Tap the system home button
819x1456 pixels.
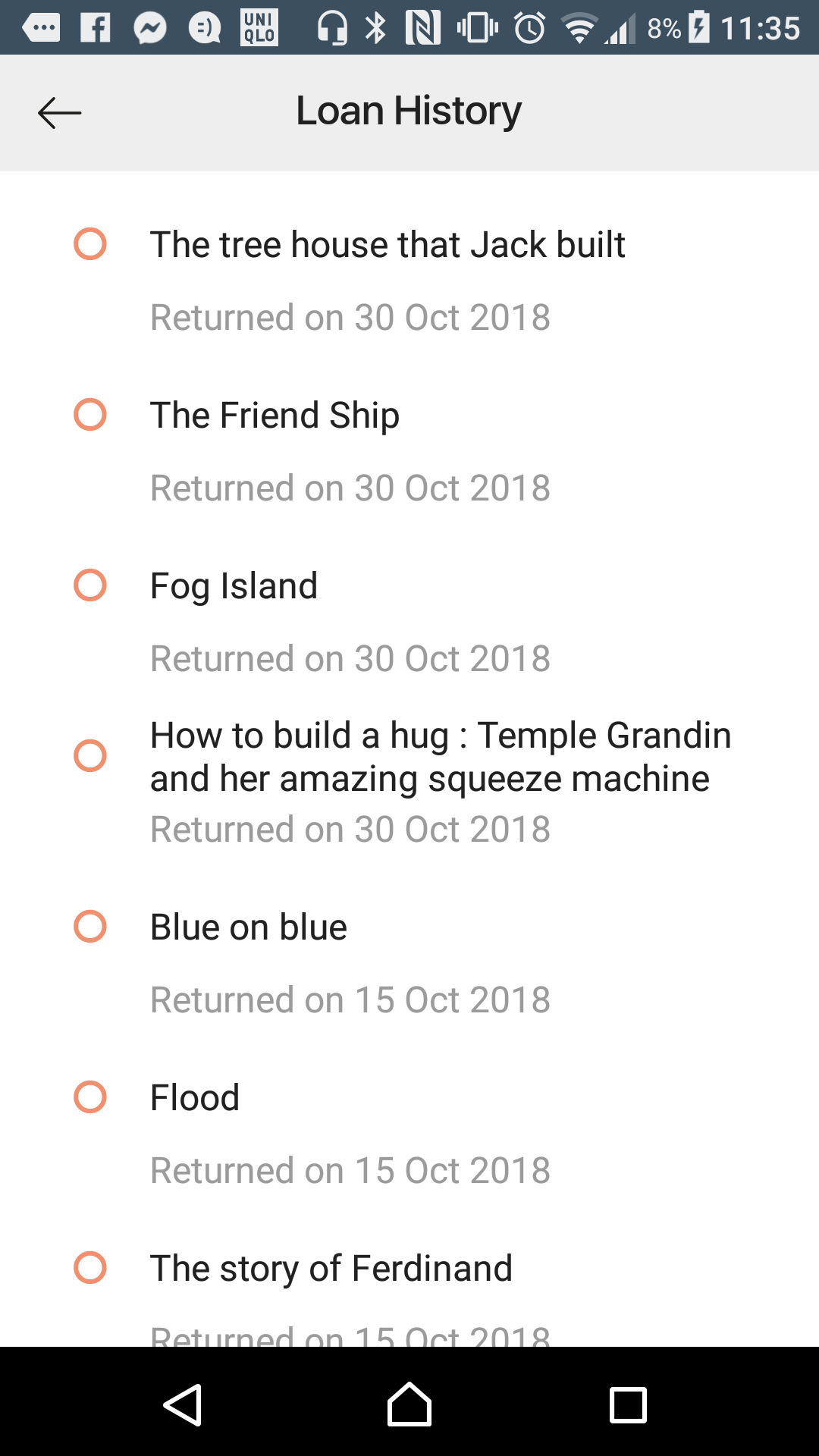(409, 1404)
